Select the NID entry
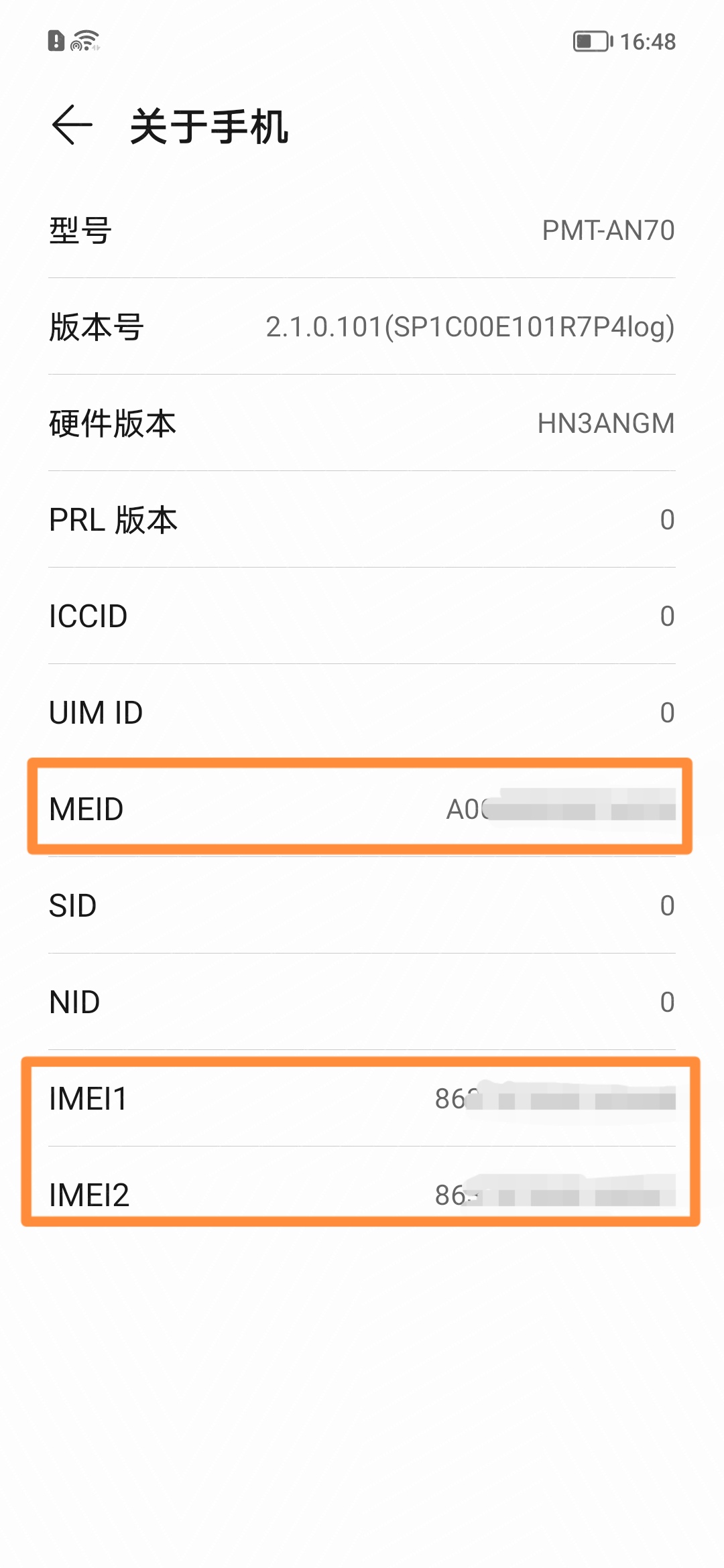The width and height of the screenshot is (724, 1568). pyautogui.click(x=362, y=1002)
